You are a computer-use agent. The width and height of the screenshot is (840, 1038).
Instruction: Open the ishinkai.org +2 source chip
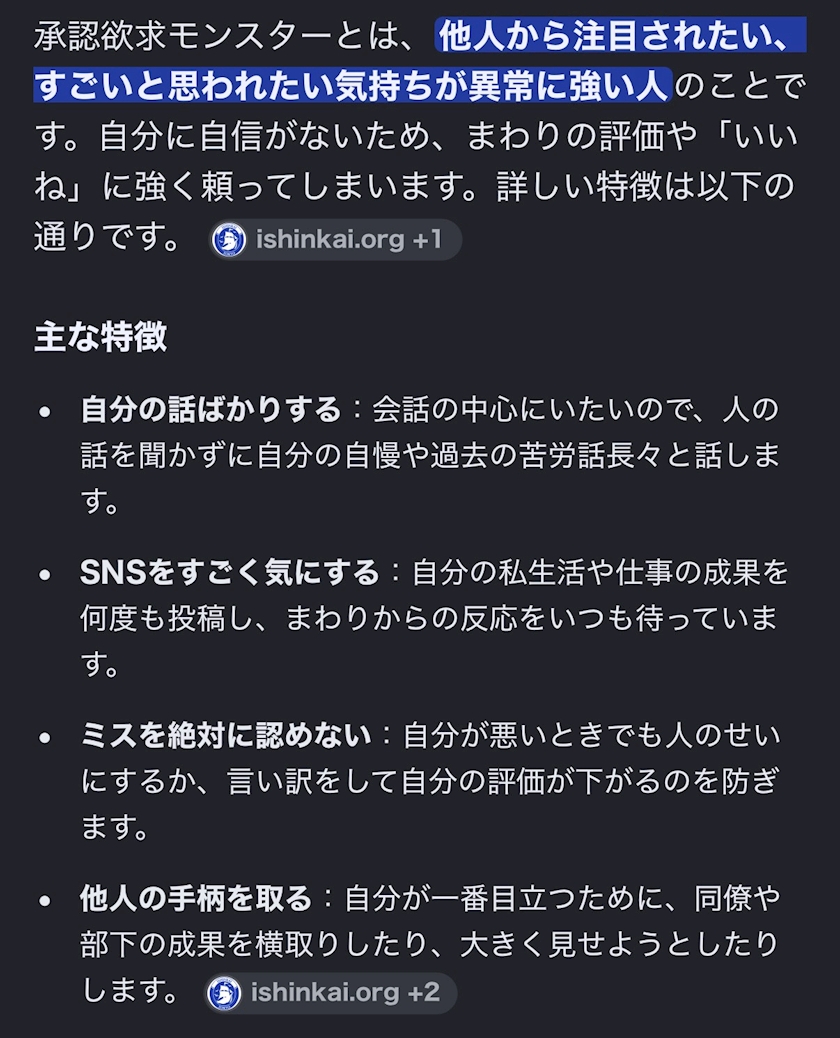pyautogui.click(x=330, y=992)
